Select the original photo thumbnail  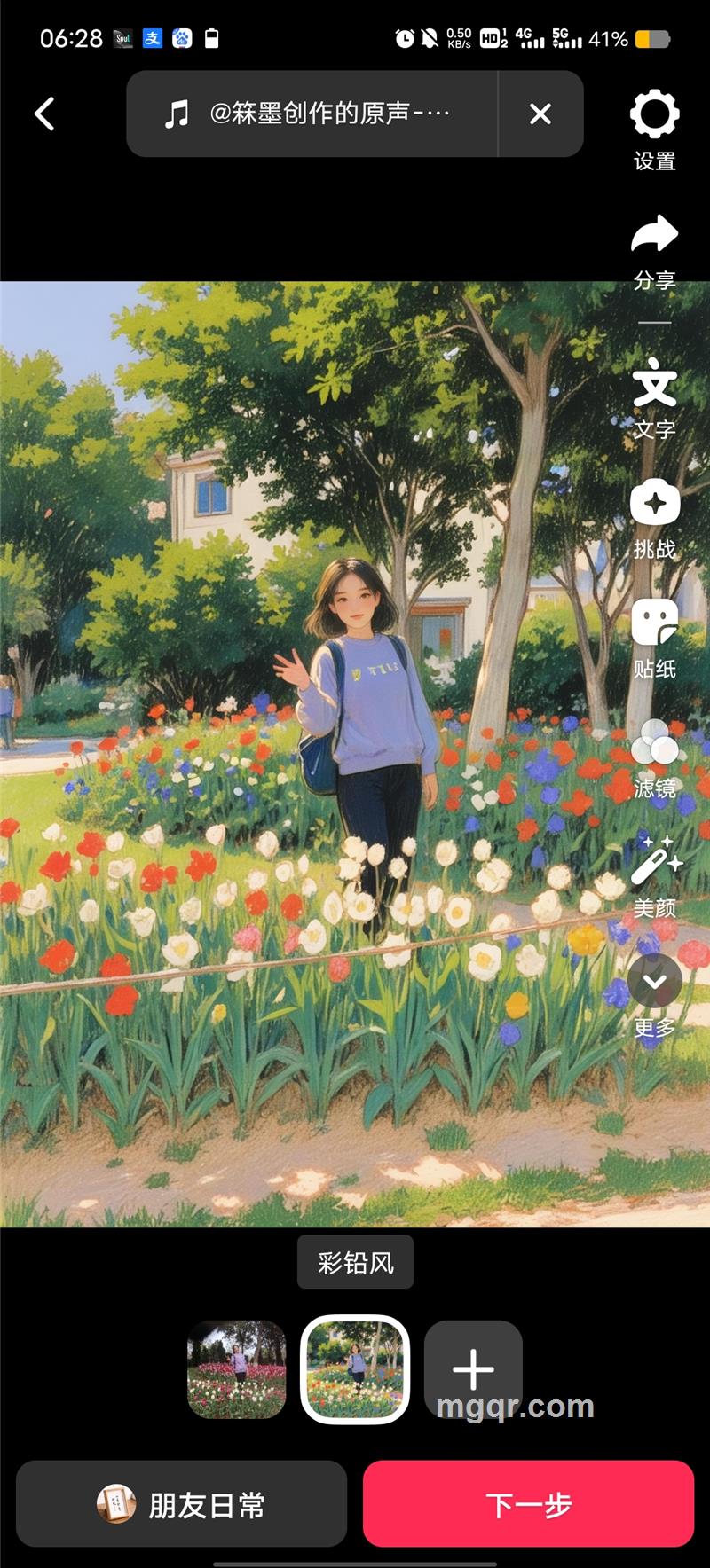(x=237, y=1369)
